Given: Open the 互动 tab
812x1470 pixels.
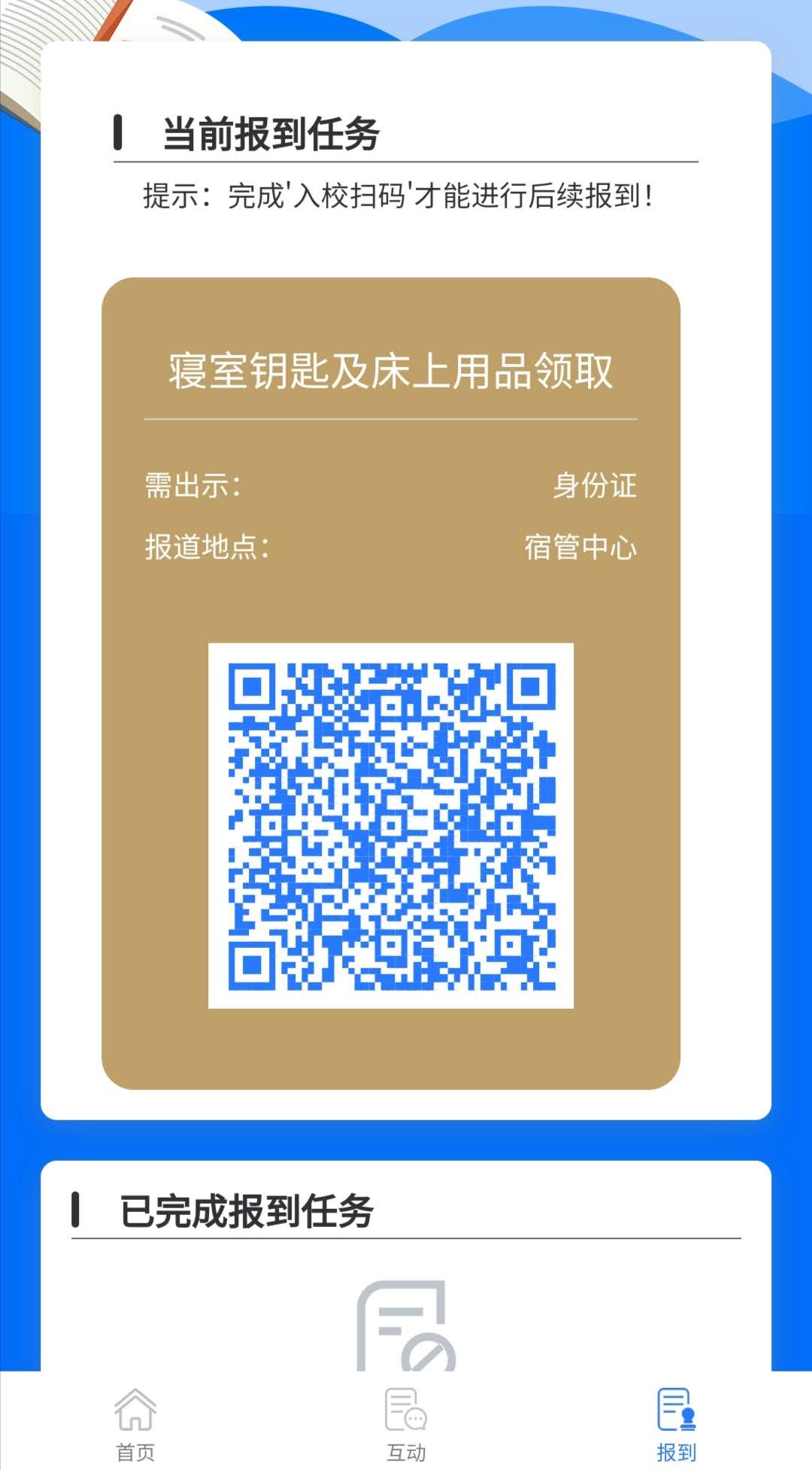Looking at the screenshot, I should click(406, 1422).
